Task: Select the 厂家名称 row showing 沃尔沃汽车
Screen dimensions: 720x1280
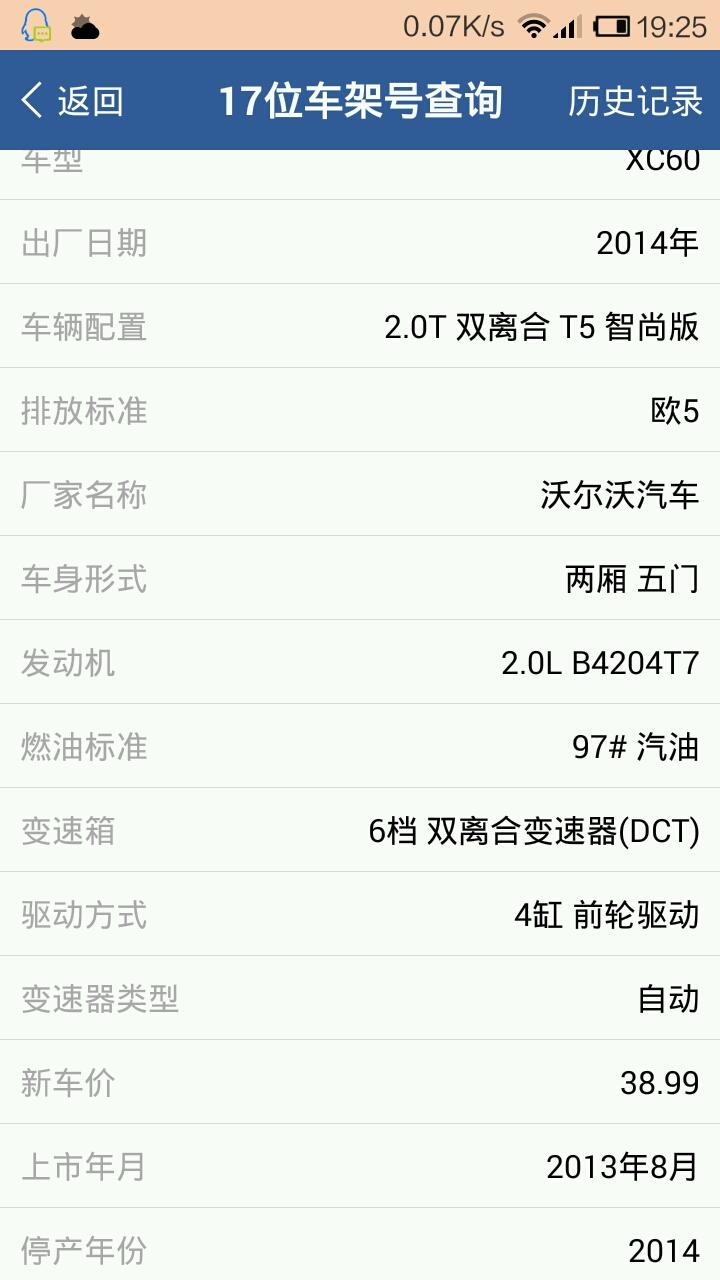Action: pyautogui.click(x=360, y=495)
